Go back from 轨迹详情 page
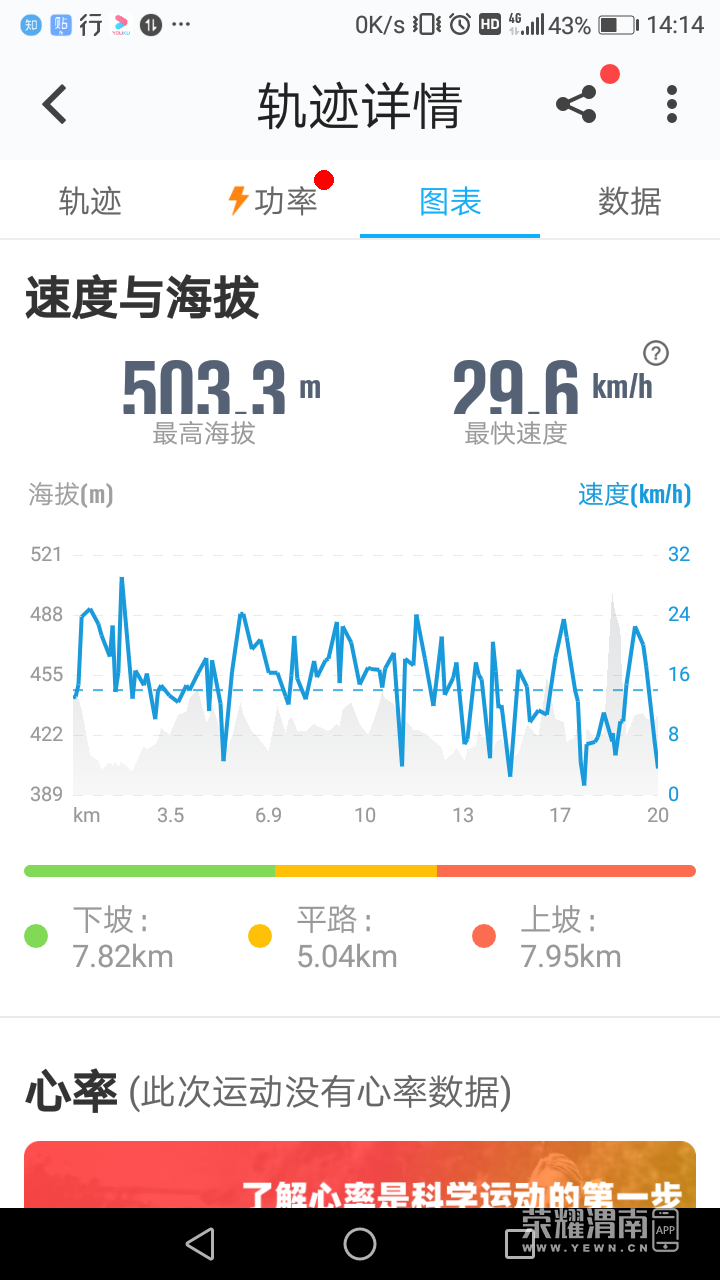Screen dimensions: 720x1280 [x=55, y=105]
